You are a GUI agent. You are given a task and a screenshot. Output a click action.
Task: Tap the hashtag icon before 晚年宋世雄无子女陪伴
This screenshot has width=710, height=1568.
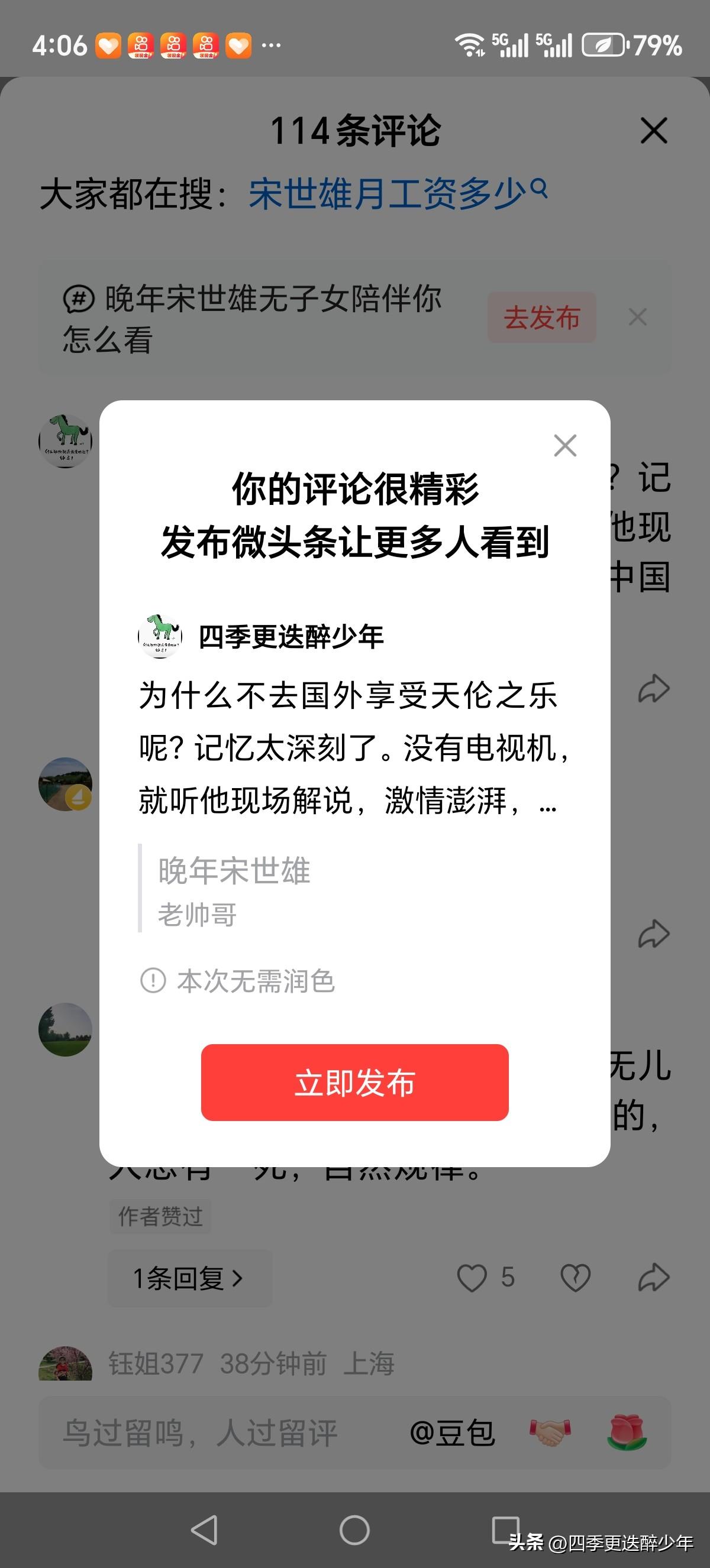coord(79,299)
